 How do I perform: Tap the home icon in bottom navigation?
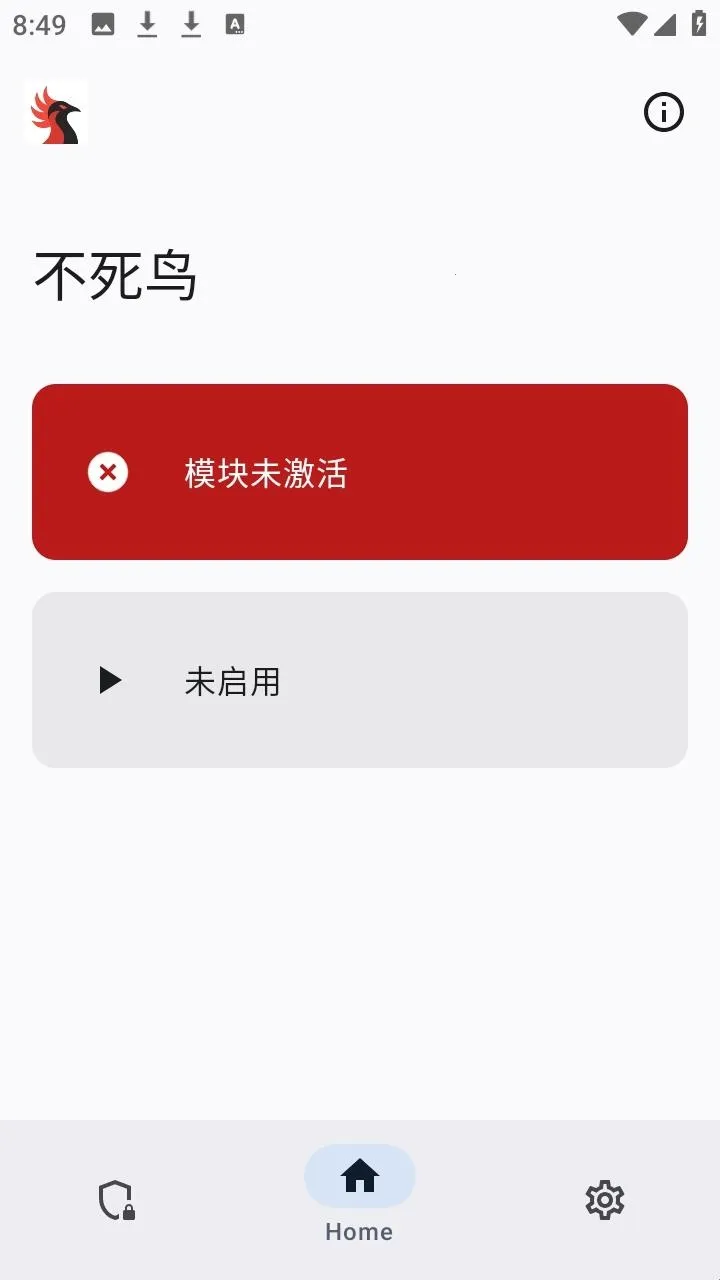click(x=359, y=1176)
